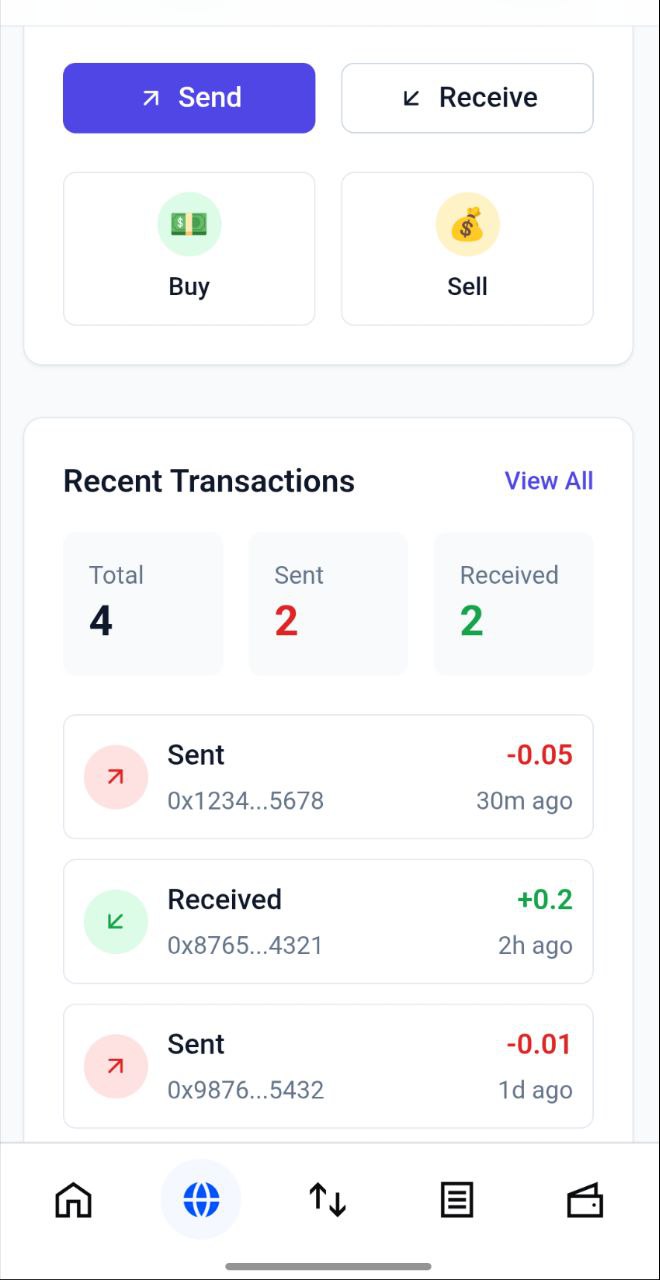
Task: Open the document list tab
Action: pyautogui.click(x=457, y=1199)
